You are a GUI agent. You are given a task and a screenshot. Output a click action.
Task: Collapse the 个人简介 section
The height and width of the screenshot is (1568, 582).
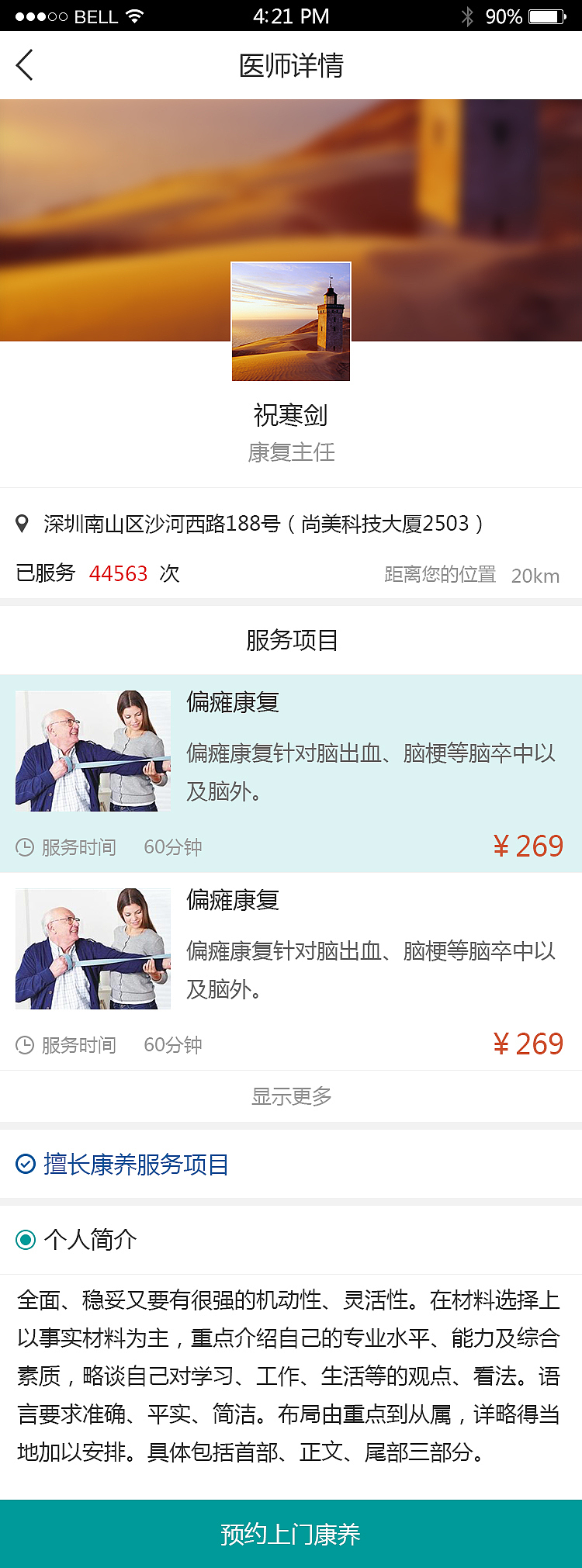(x=92, y=1240)
